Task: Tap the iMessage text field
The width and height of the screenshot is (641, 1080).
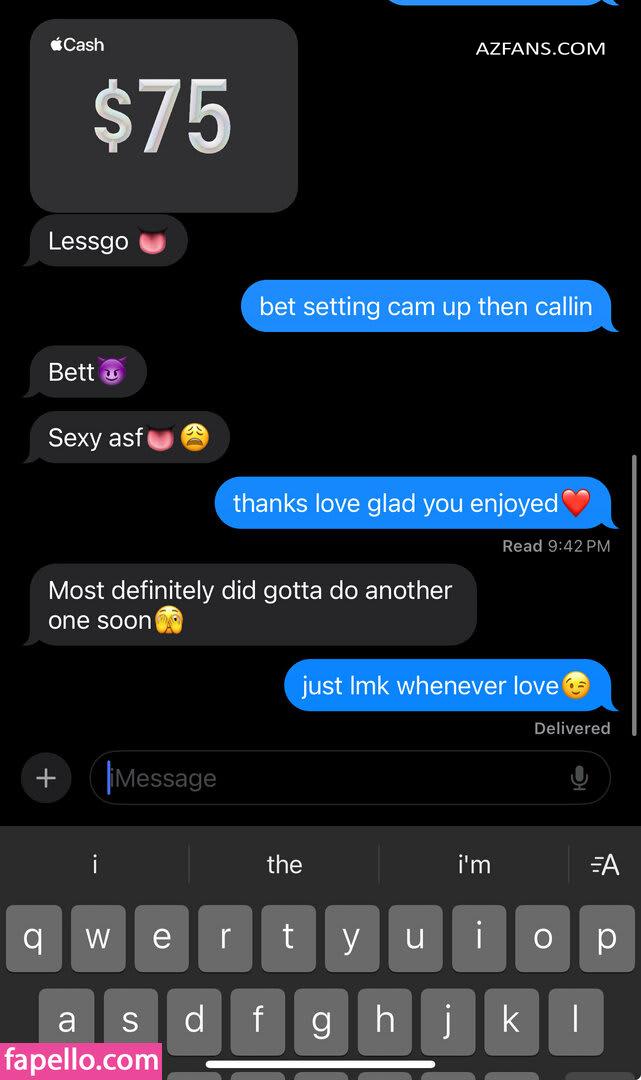Action: point(350,778)
